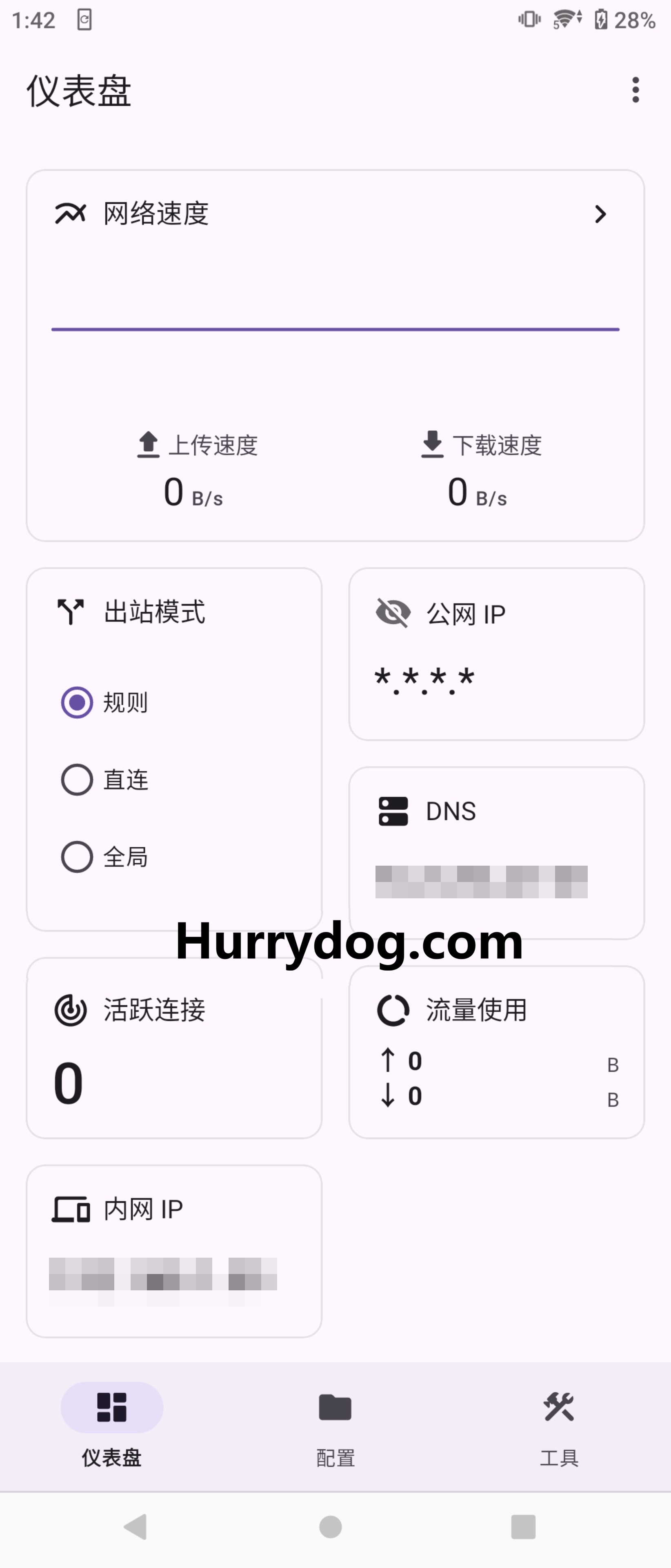Go to the home screen
671x1568 pixels.
click(x=330, y=1527)
